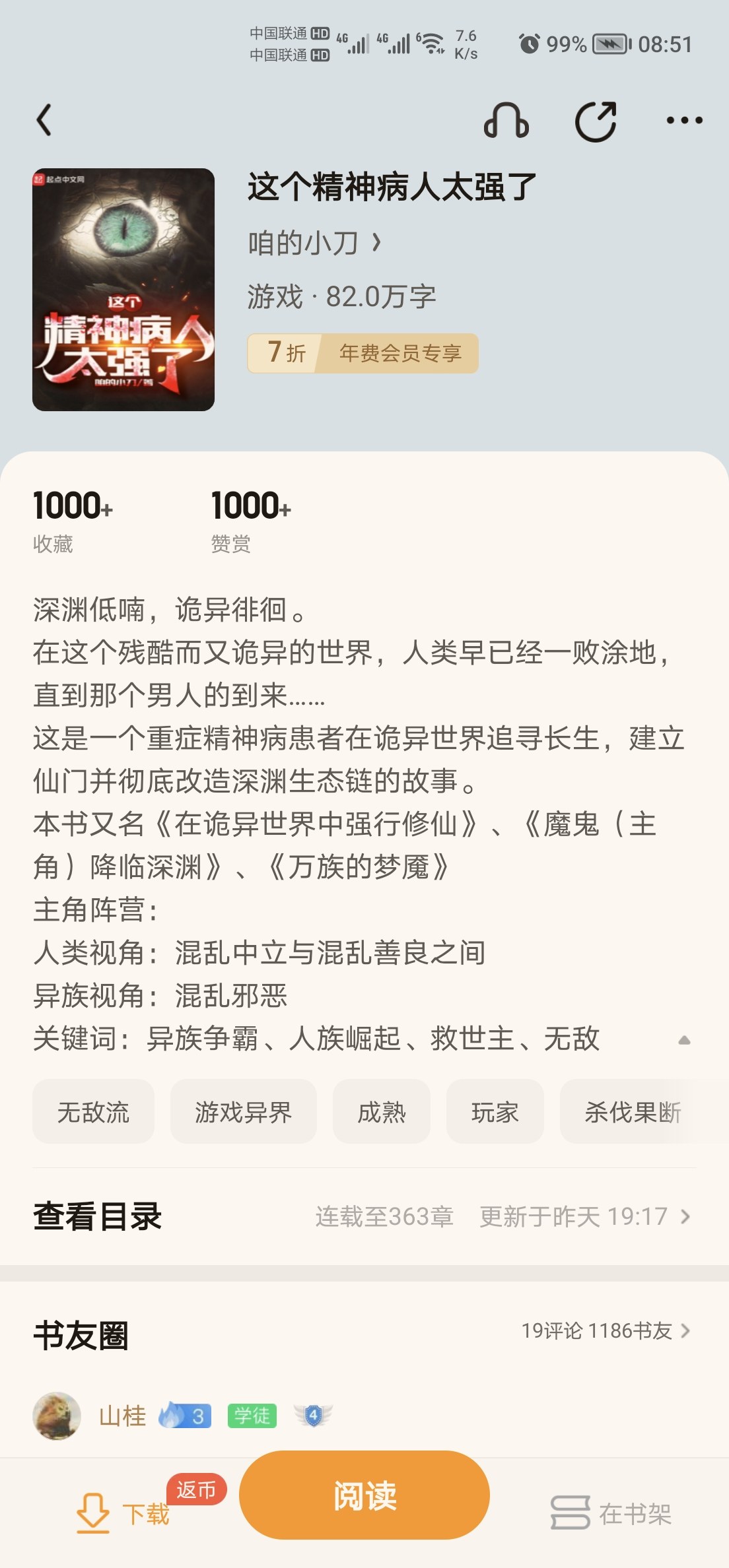Open the three-dot overflow menu

coord(684,120)
